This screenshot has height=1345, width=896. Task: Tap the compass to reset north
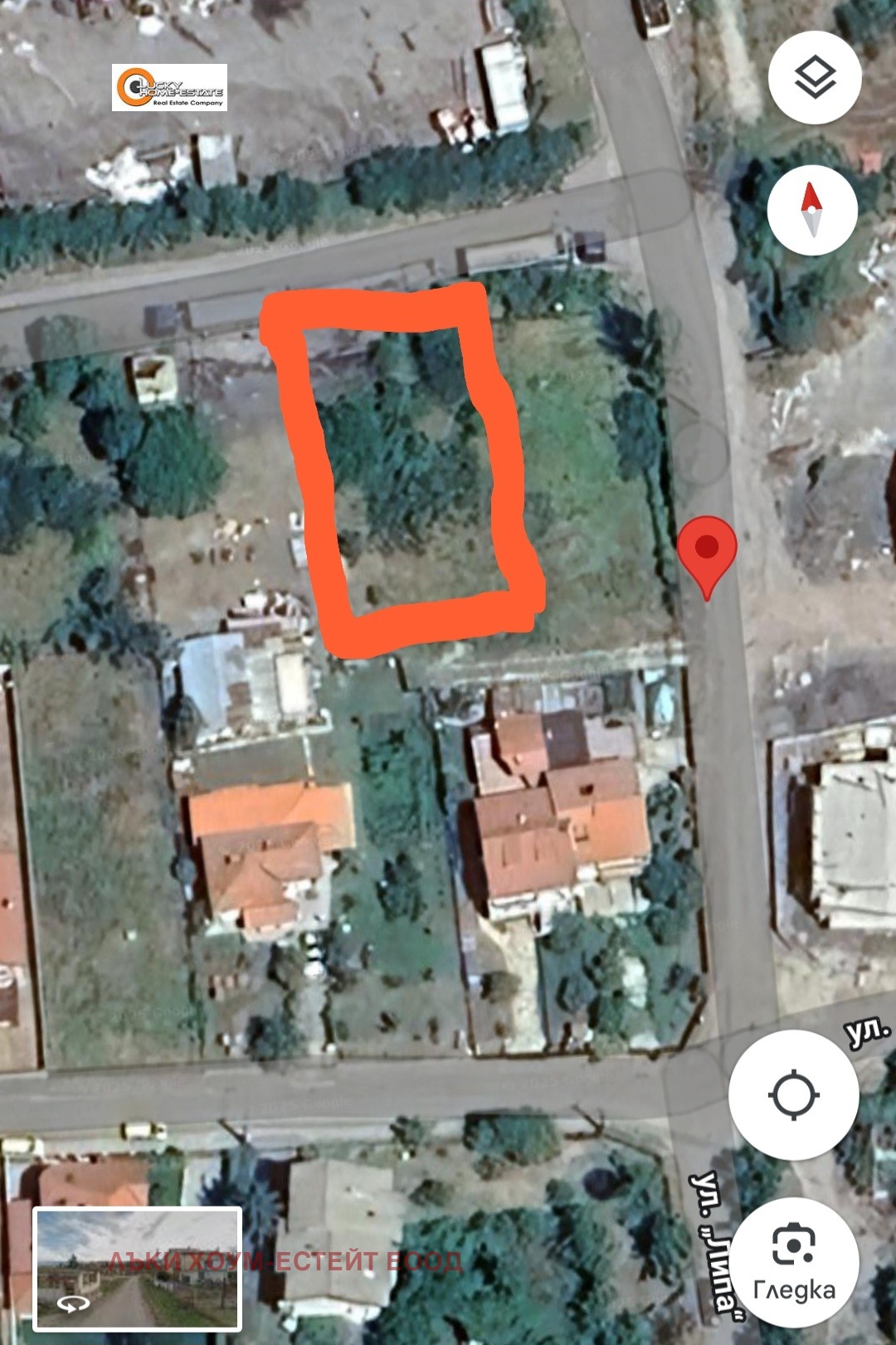811,211
